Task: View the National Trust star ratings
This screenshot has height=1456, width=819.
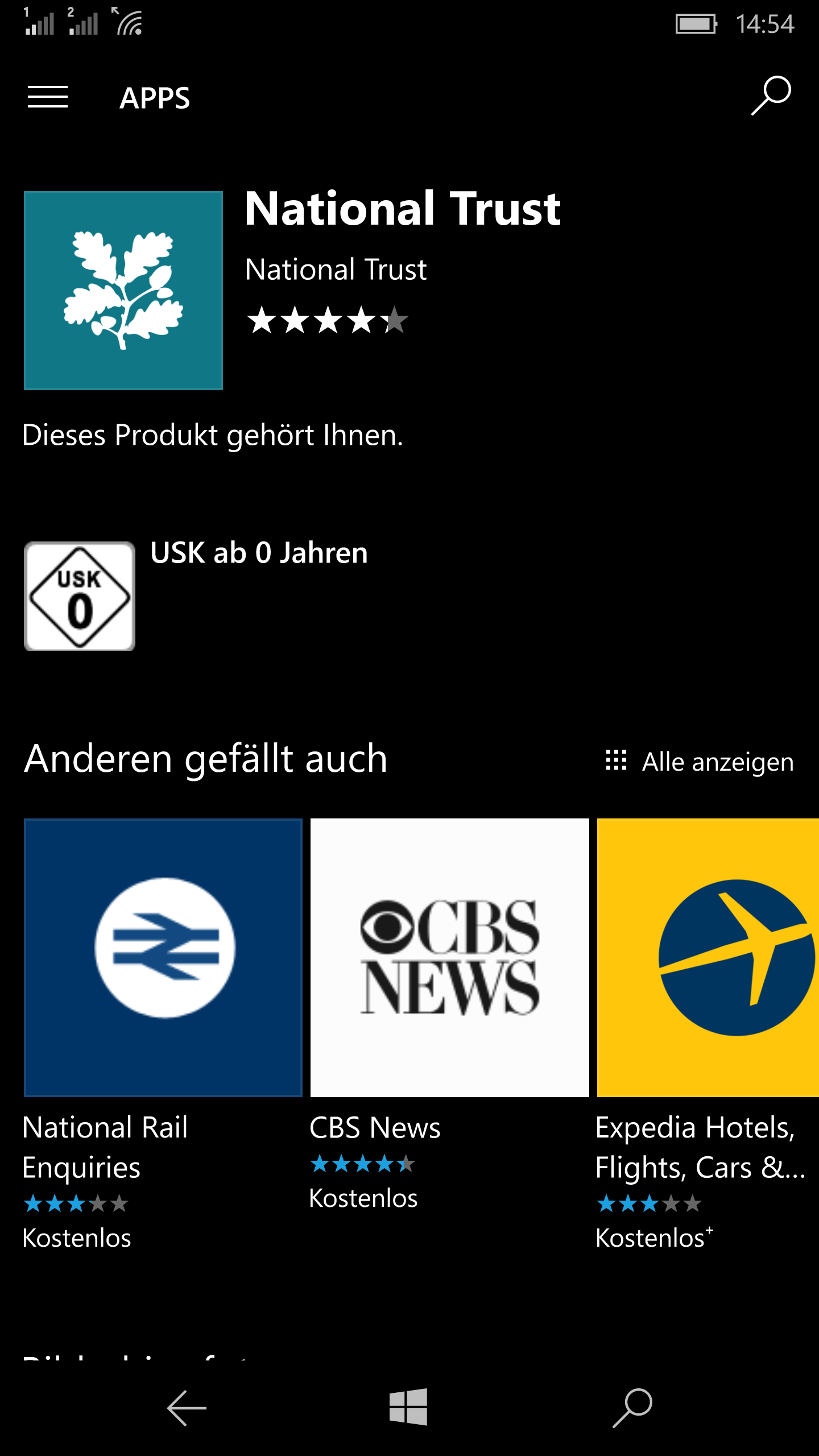Action: point(328,320)
